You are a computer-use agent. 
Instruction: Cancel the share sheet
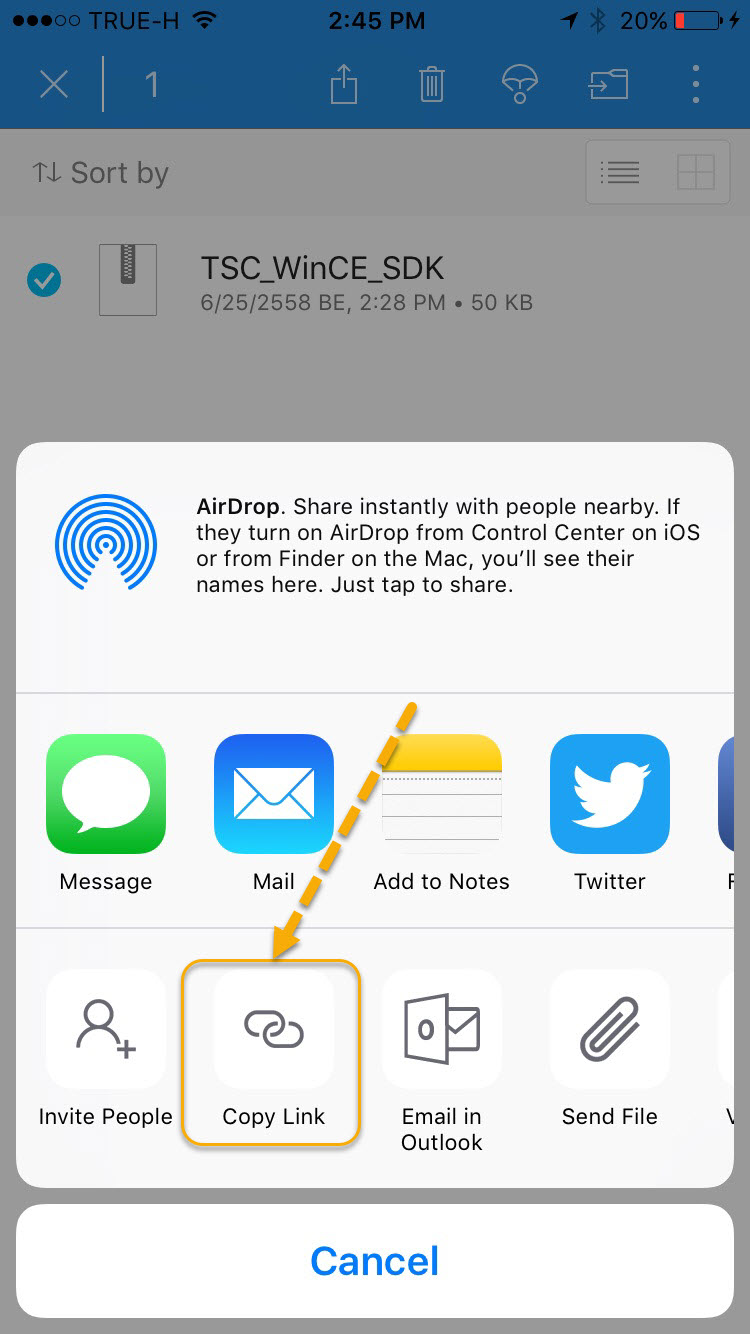pos(375,1261)
